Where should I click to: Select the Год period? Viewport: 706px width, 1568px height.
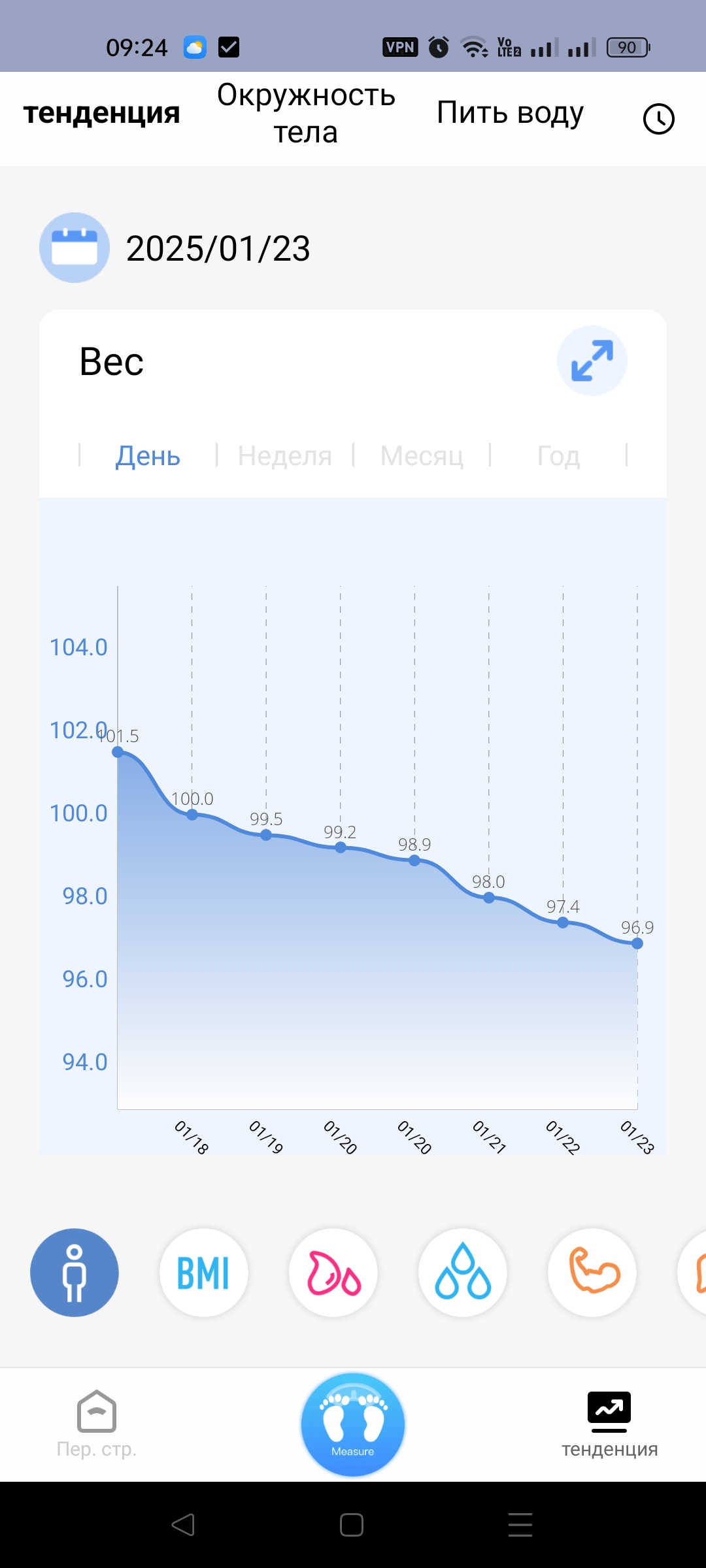click(x=558, y=455)
